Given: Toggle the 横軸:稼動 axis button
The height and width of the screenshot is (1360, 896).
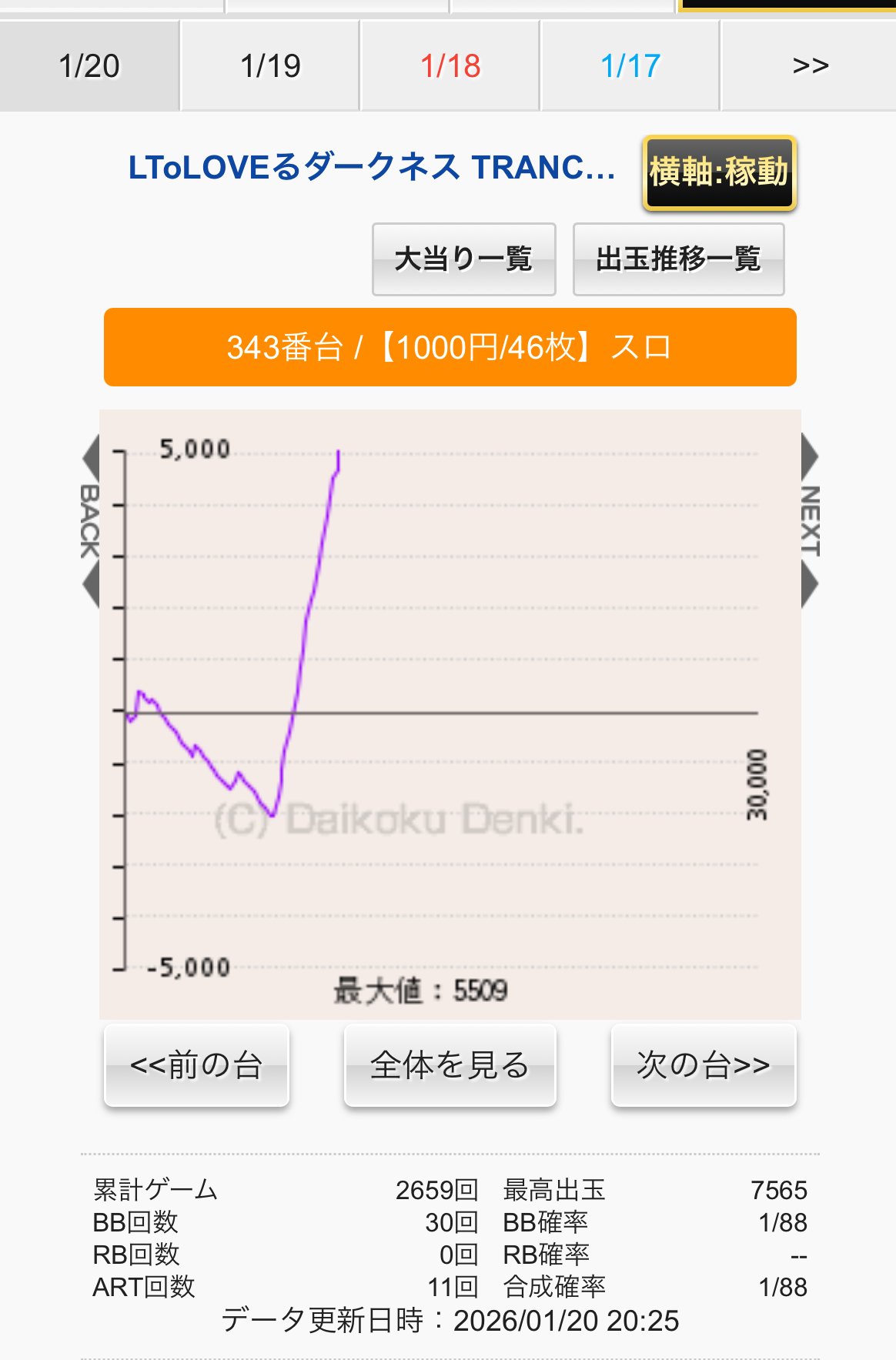Looking at the screenshot, I should click(x=719, y=172).
